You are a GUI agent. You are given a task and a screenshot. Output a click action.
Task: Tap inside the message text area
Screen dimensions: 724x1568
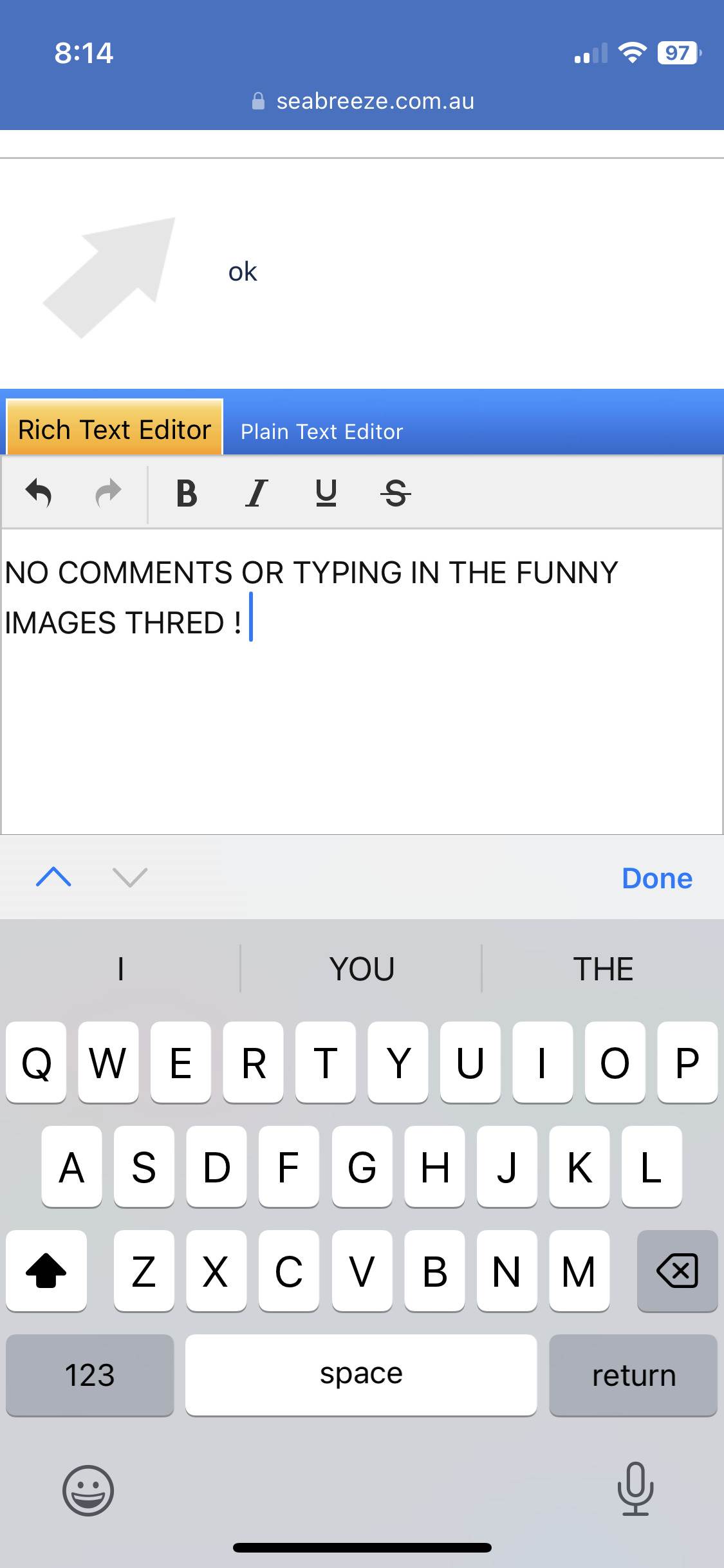tap(360, 721)
